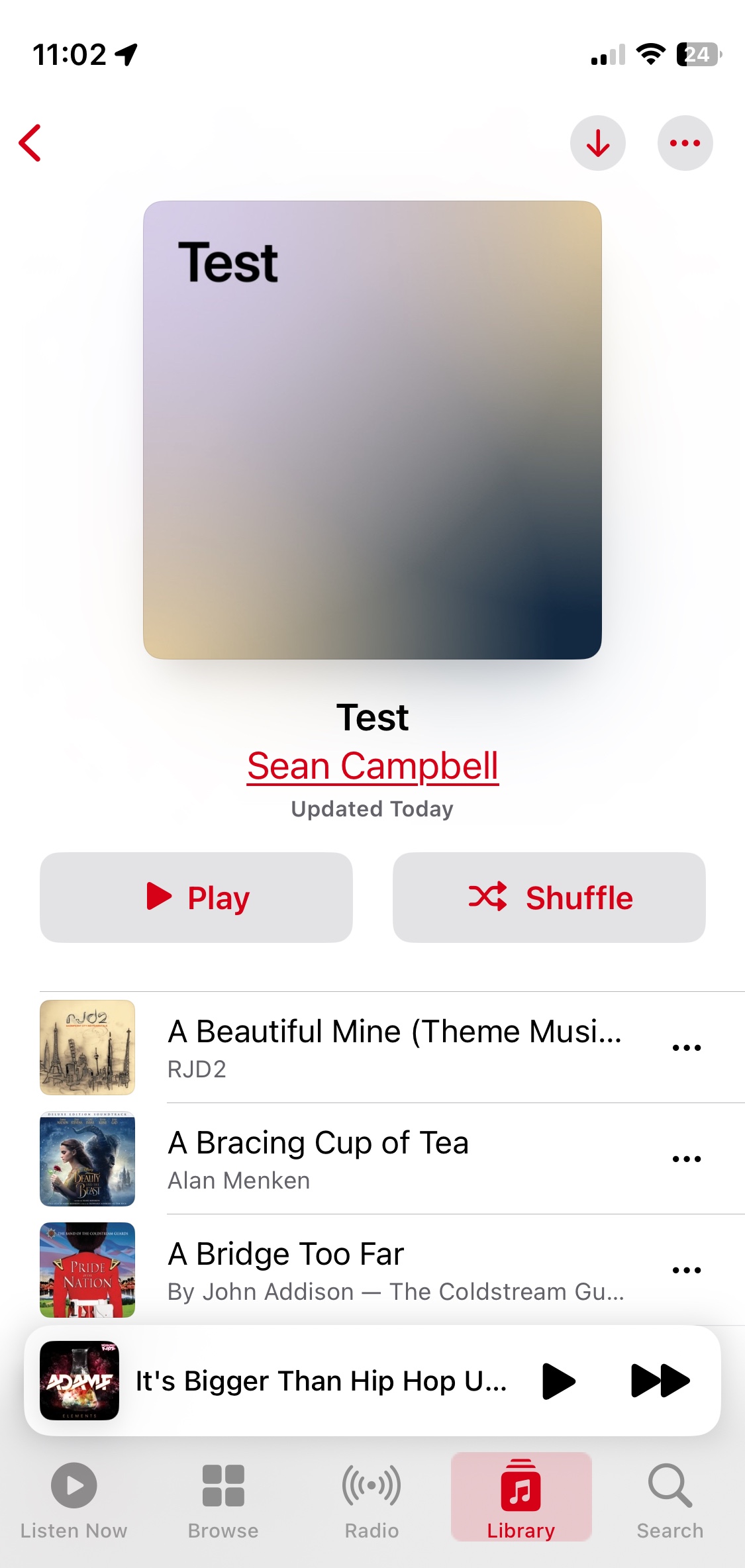Go to the Radio tab
The width and height of the screenshot is (745, 1568).
(372, 1500)
